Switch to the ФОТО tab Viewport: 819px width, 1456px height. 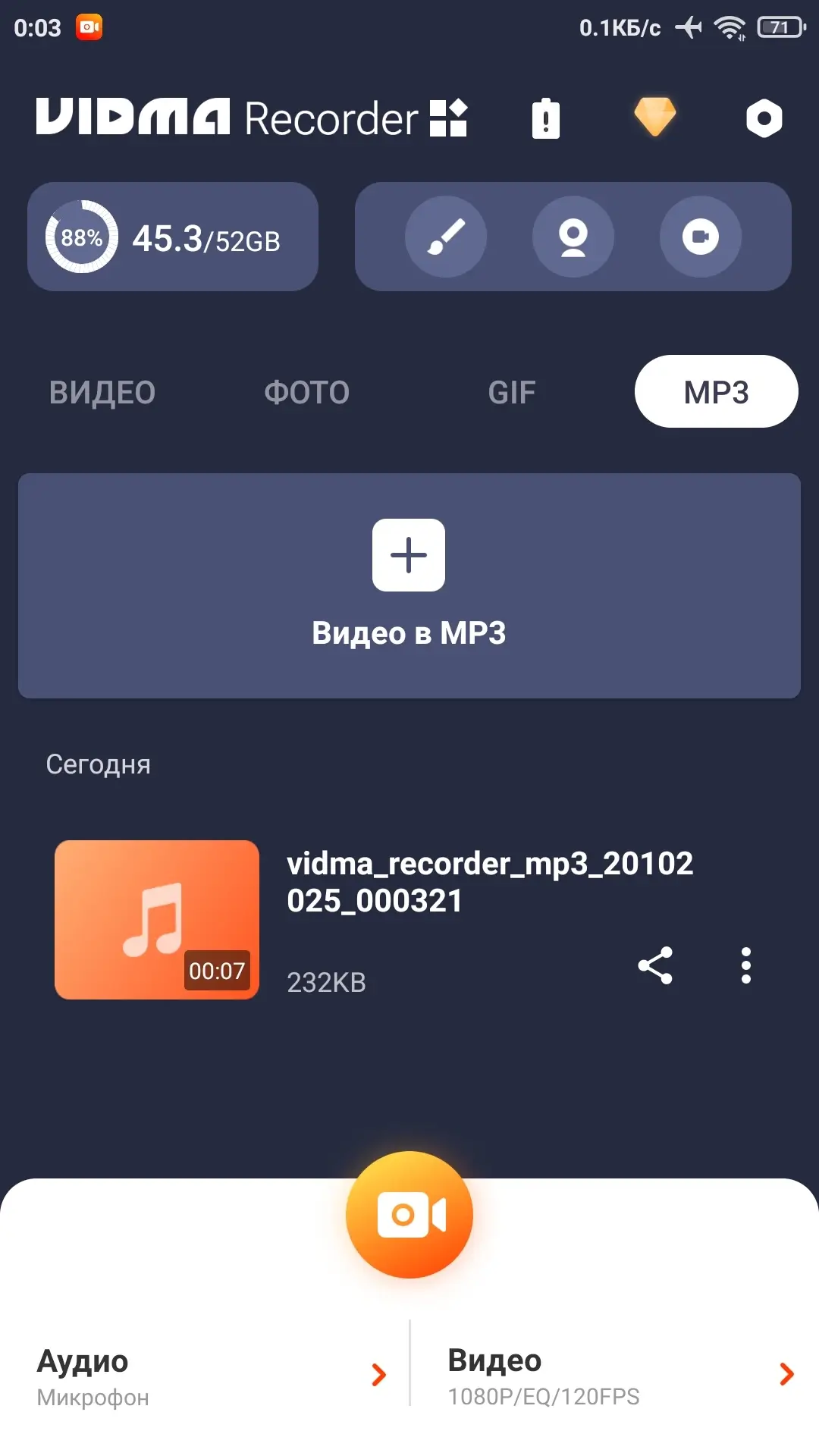point(307,392)
